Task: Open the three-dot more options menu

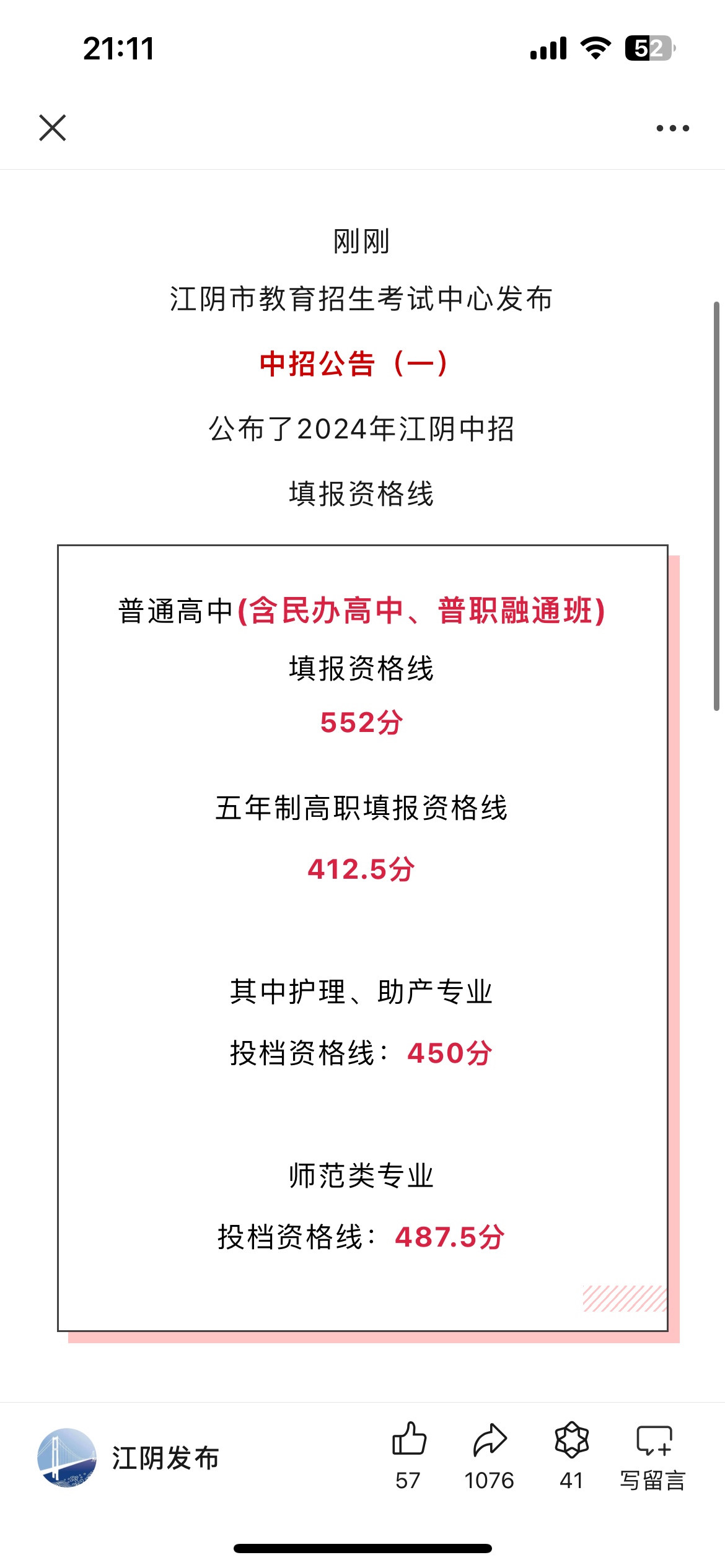Action: tap(672, 128)
